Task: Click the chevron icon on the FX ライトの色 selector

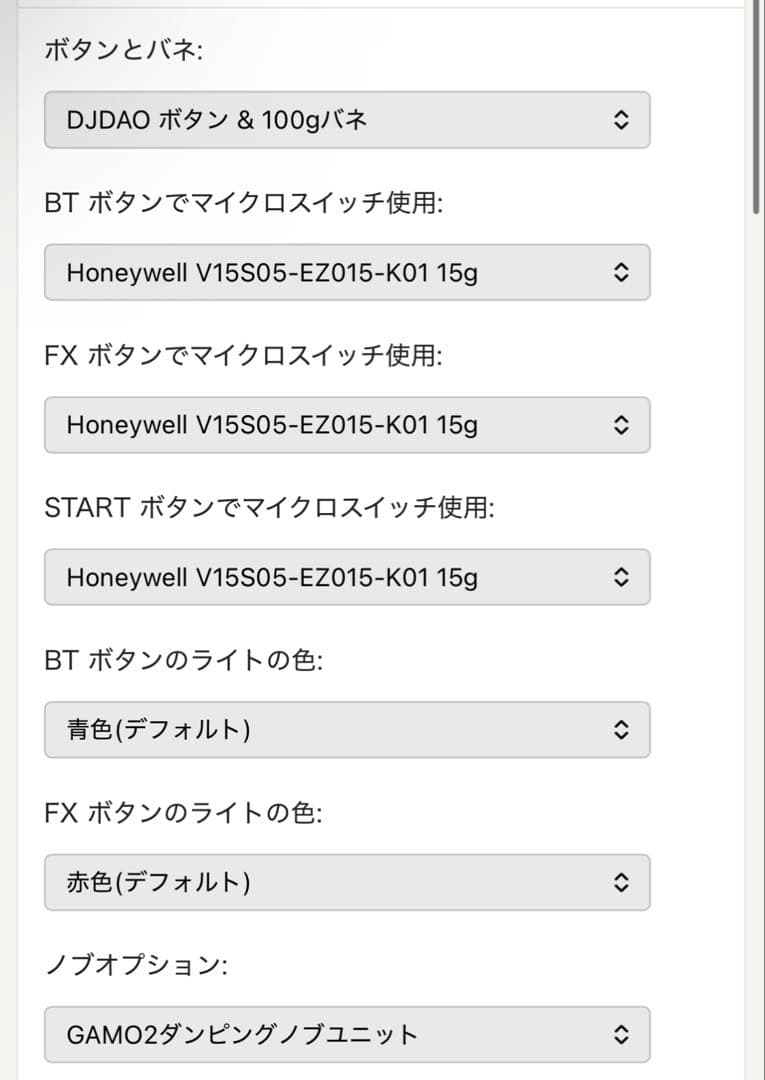Action: pos(621,882)
